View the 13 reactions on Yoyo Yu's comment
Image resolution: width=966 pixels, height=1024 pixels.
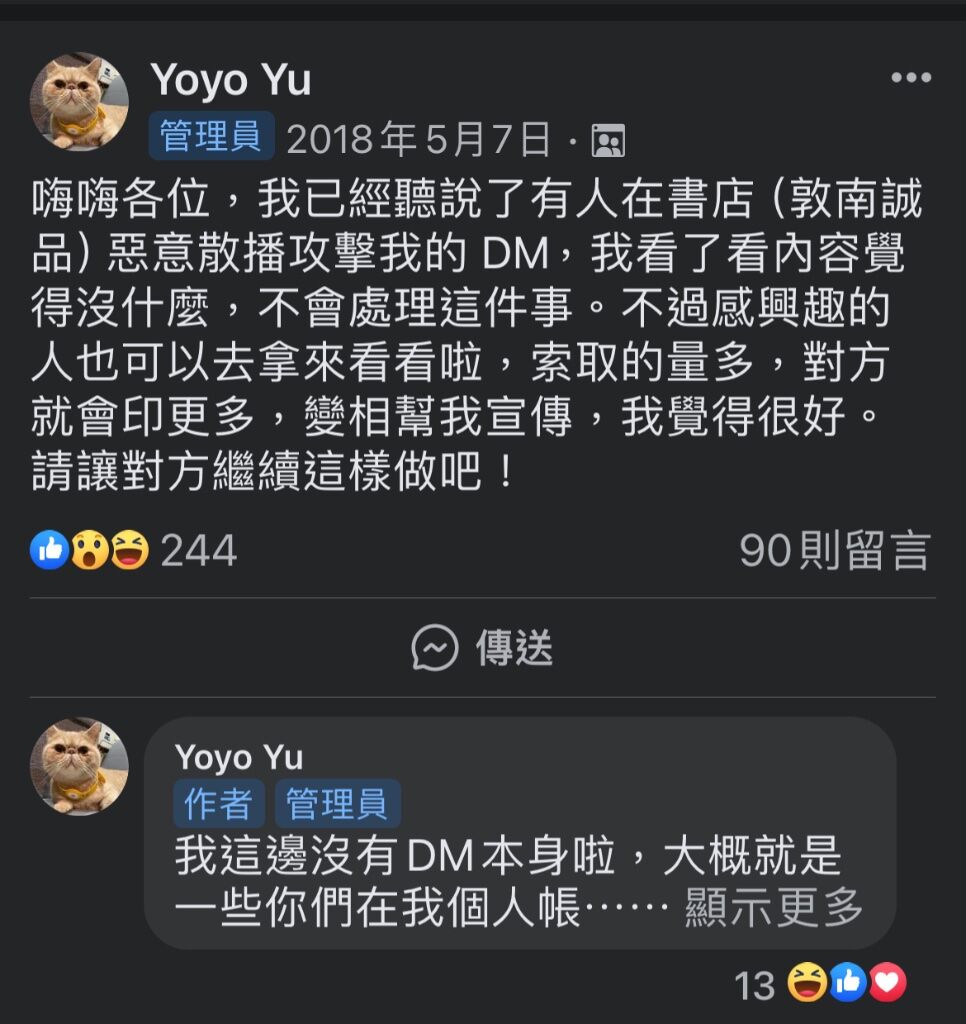(x=820, y=985)
